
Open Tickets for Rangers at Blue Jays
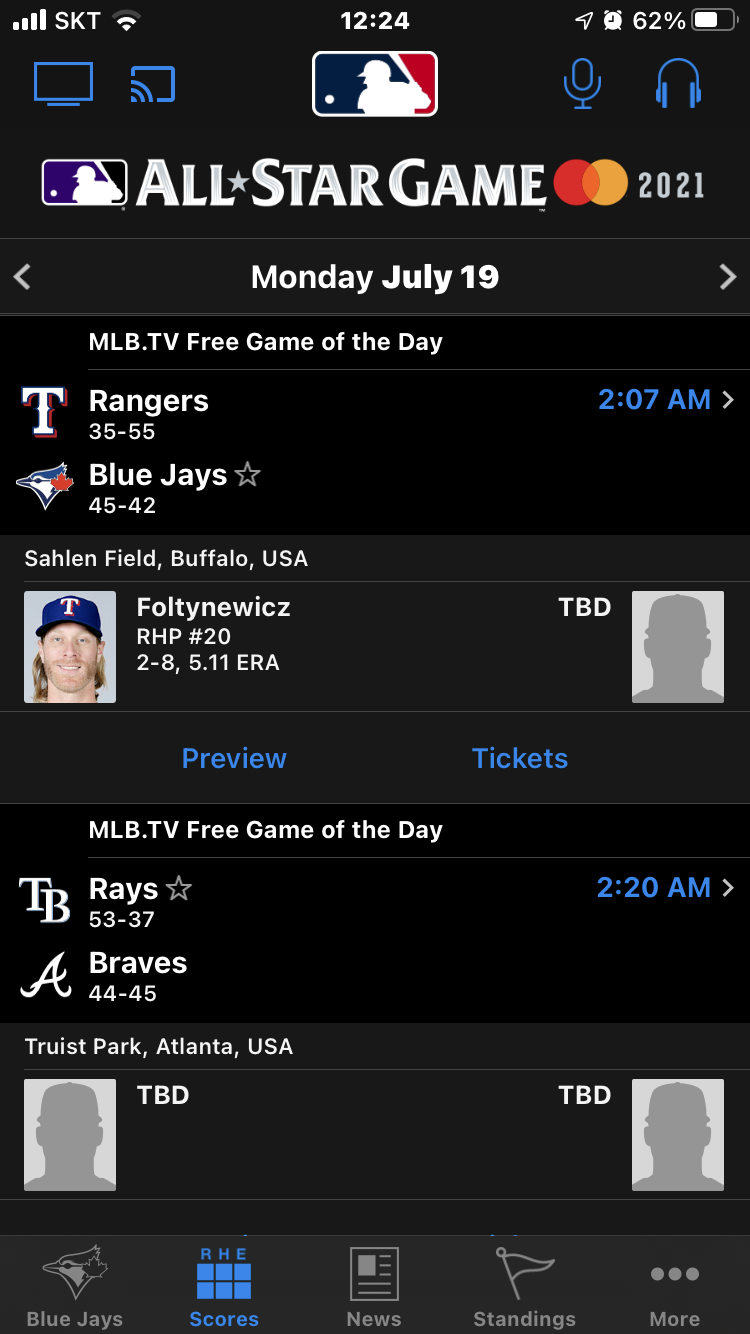520,758
